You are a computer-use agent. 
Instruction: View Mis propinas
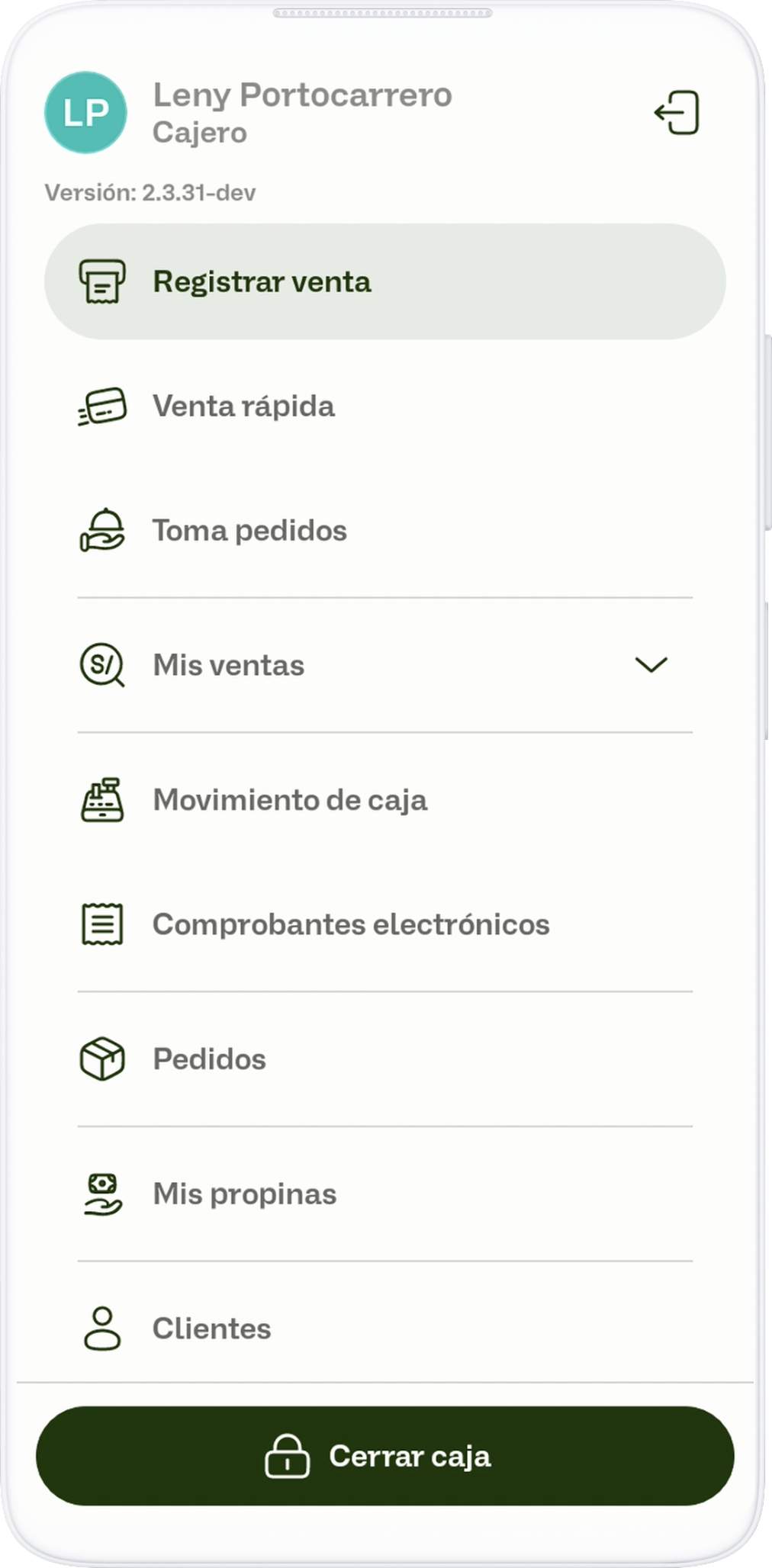tap(385, 1194)
